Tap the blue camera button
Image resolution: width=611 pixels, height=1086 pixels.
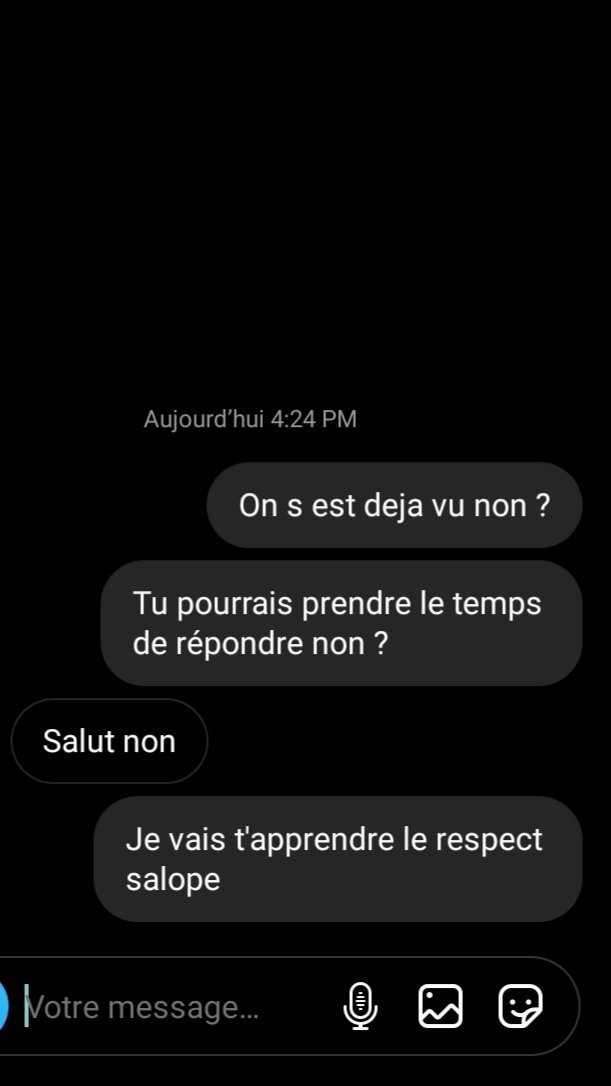tap(3, 1006)
